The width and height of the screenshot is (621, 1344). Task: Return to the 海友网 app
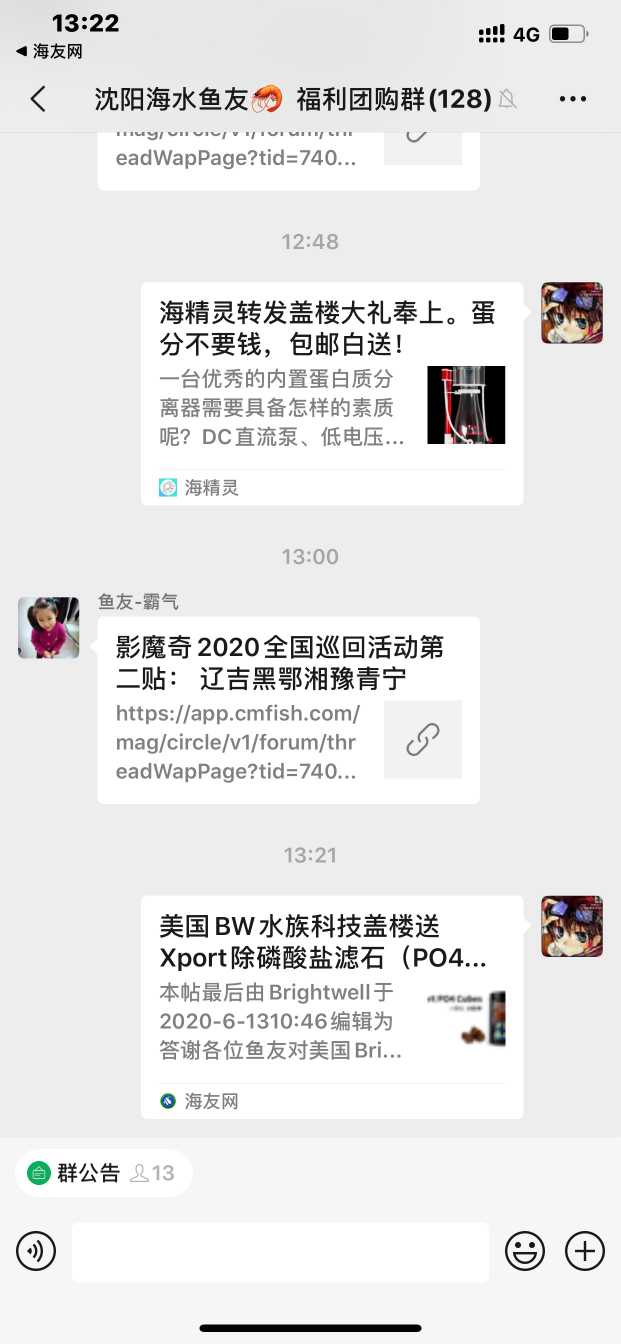50,51
